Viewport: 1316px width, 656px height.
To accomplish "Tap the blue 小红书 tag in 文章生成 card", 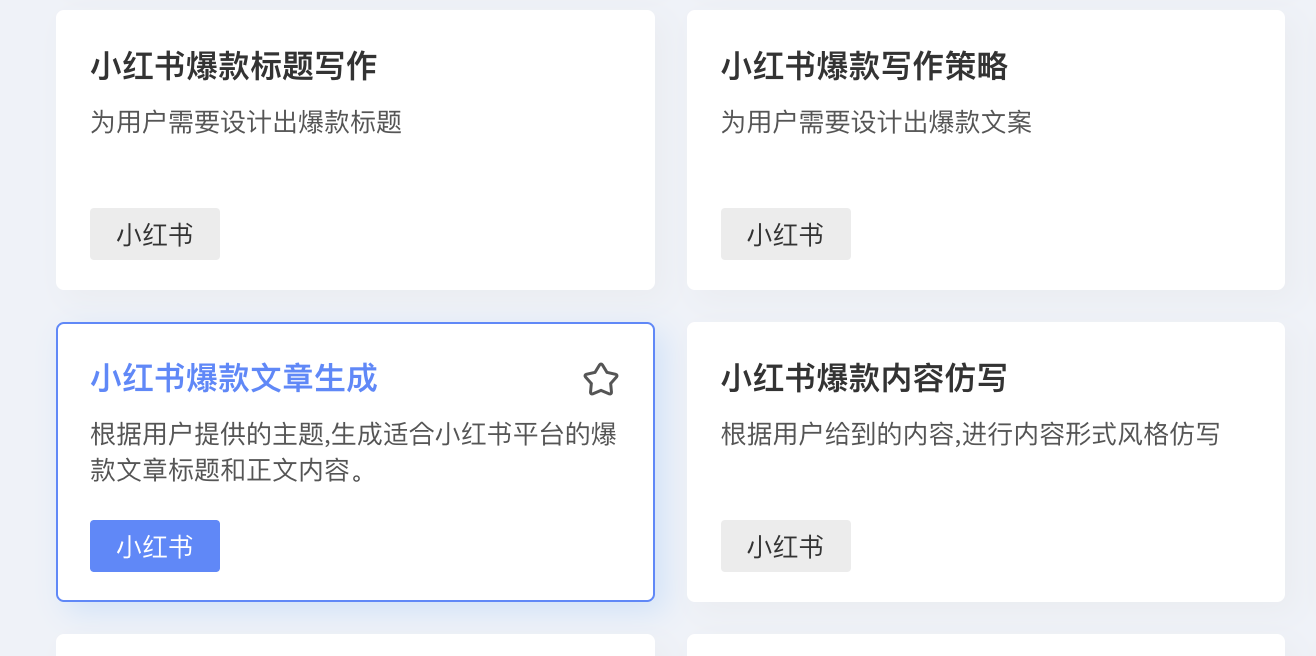I will coord(155,546).
